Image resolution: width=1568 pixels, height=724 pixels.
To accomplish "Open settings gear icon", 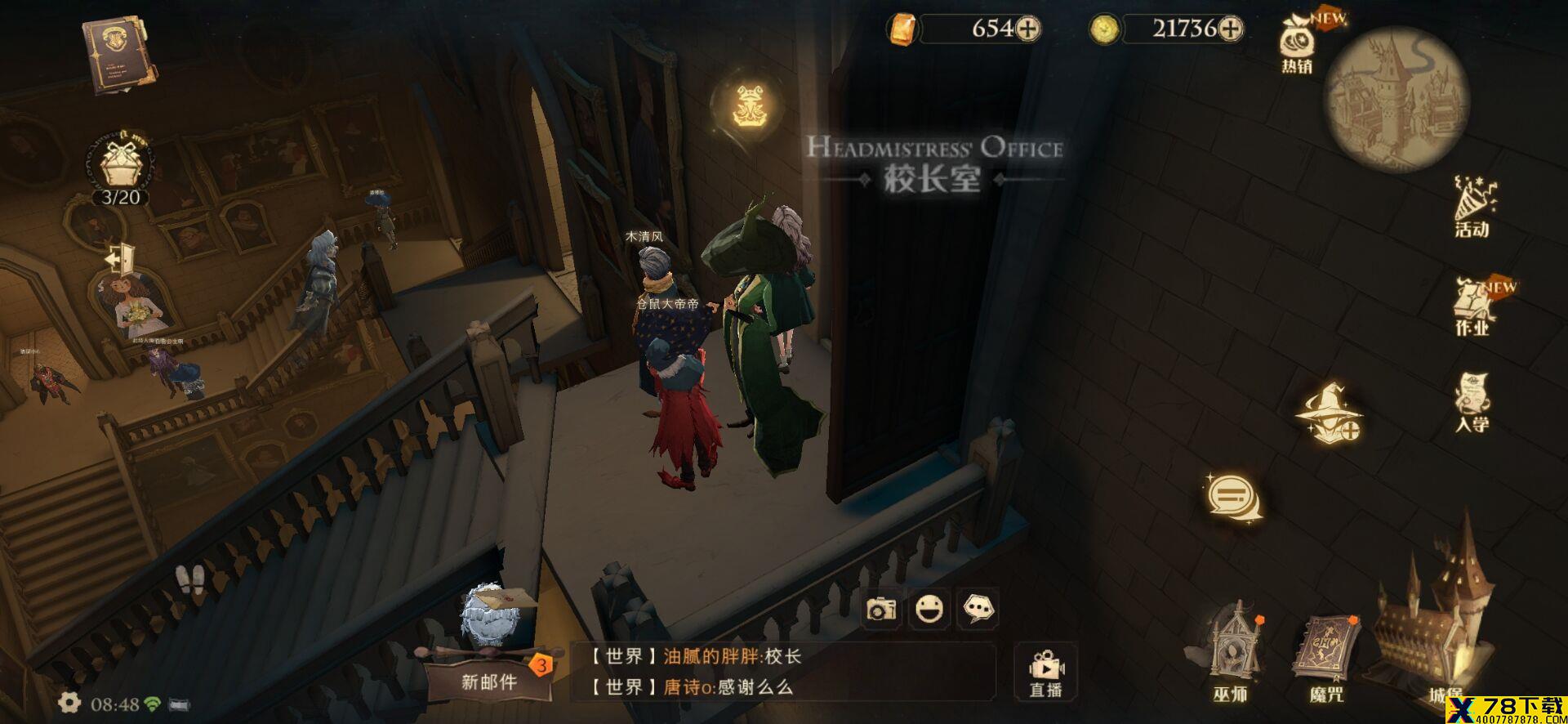I will 69,703.
